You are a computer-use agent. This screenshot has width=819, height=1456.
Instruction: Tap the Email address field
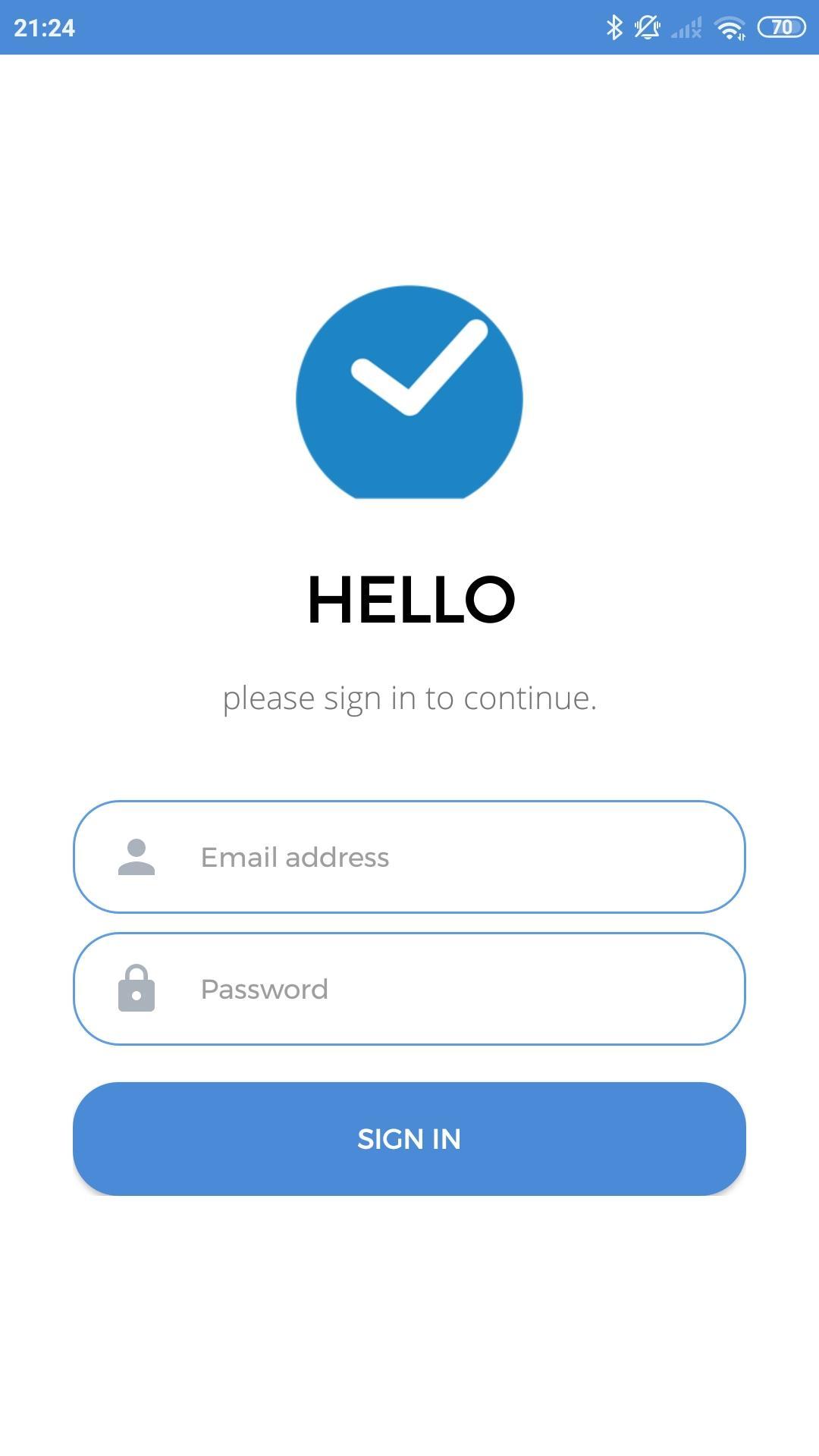click(x=409, y=857)
